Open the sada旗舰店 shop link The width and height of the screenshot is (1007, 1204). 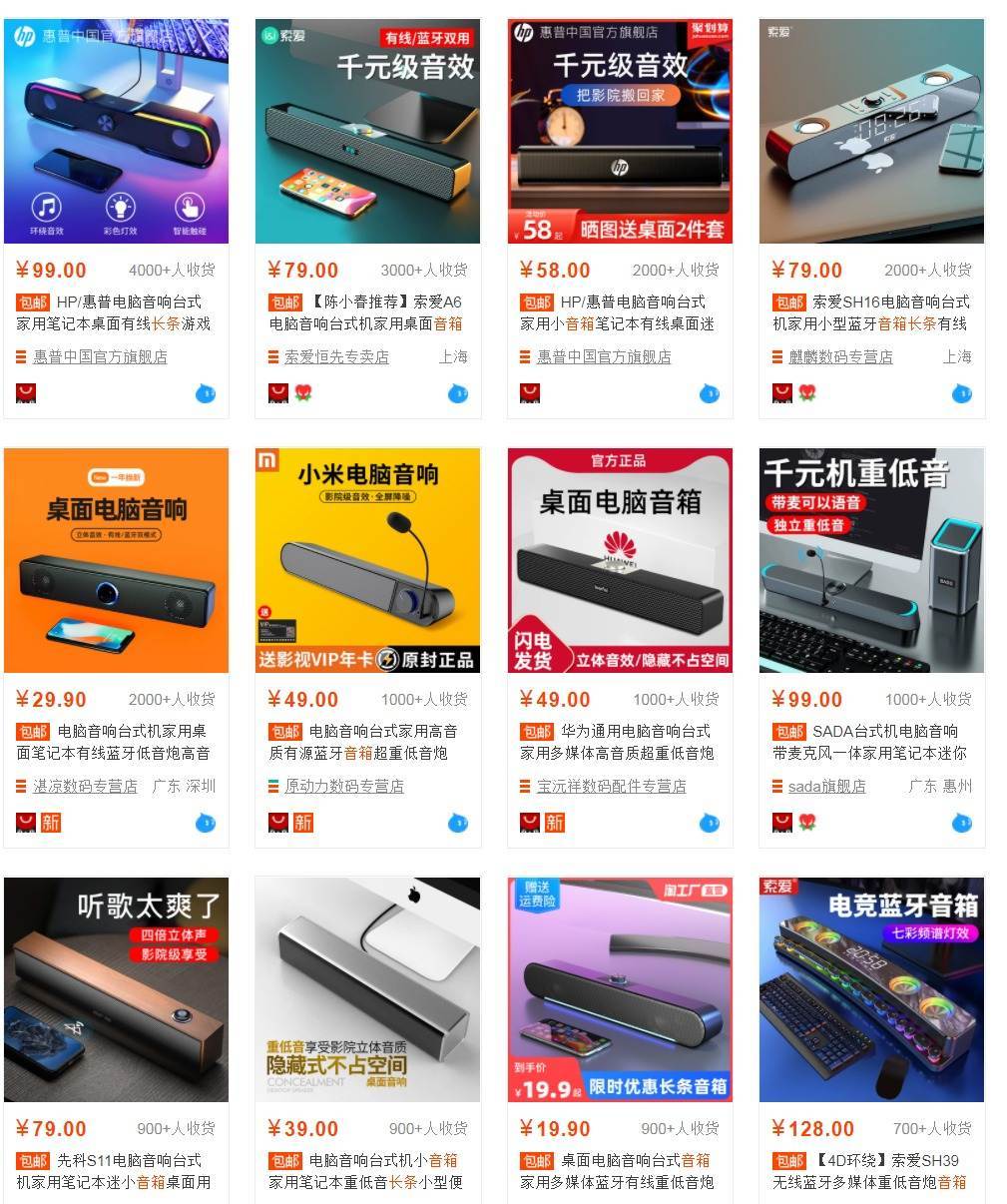coord(826,786)
